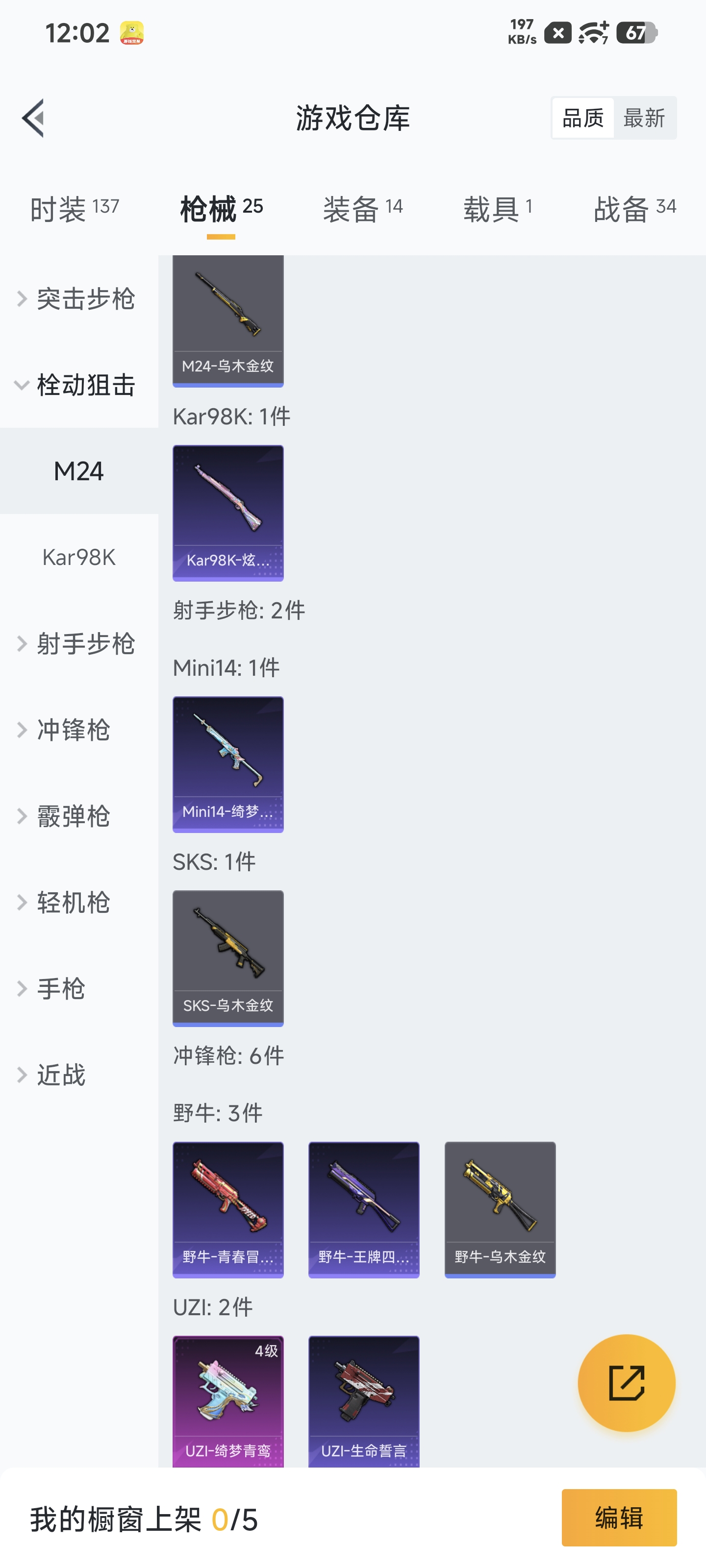
Task: Open the 载具 tab
Action: (x=498, y=207)
